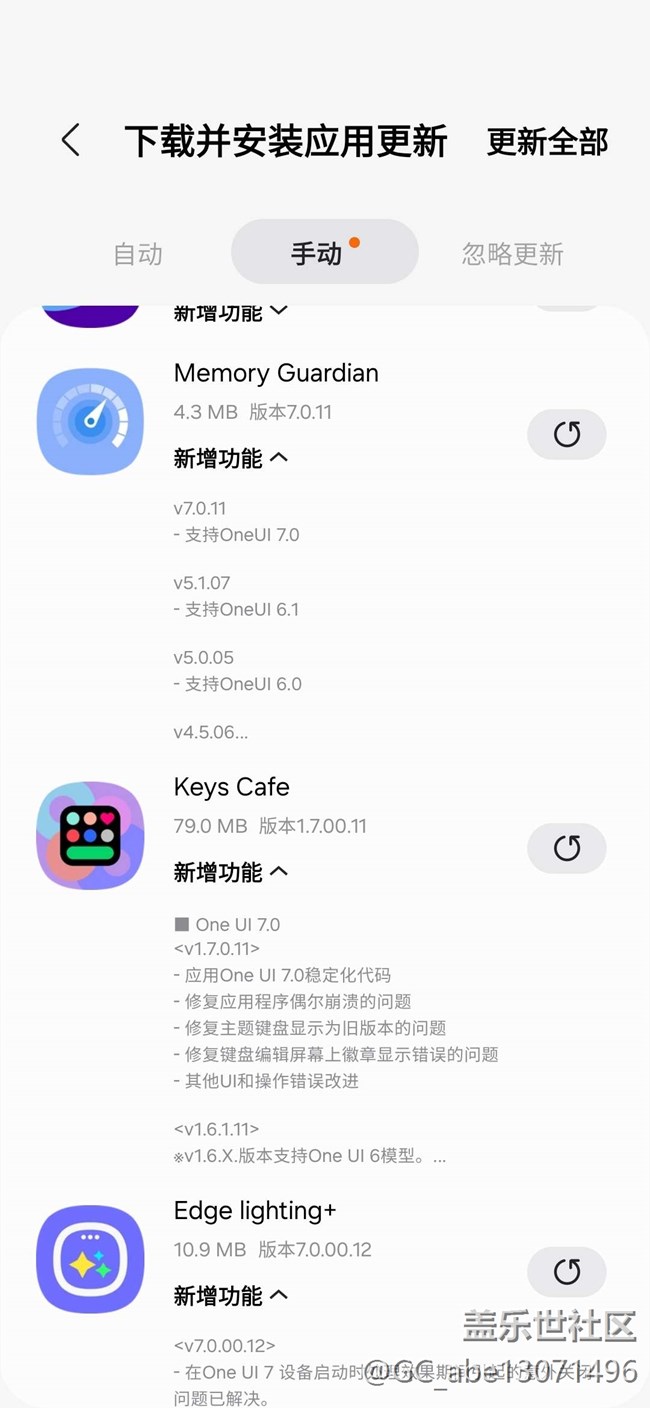The image size is (650, 1408).
Task: Collapse 新增功能 under Memory Guardian
Action: [x=231, y=458]
